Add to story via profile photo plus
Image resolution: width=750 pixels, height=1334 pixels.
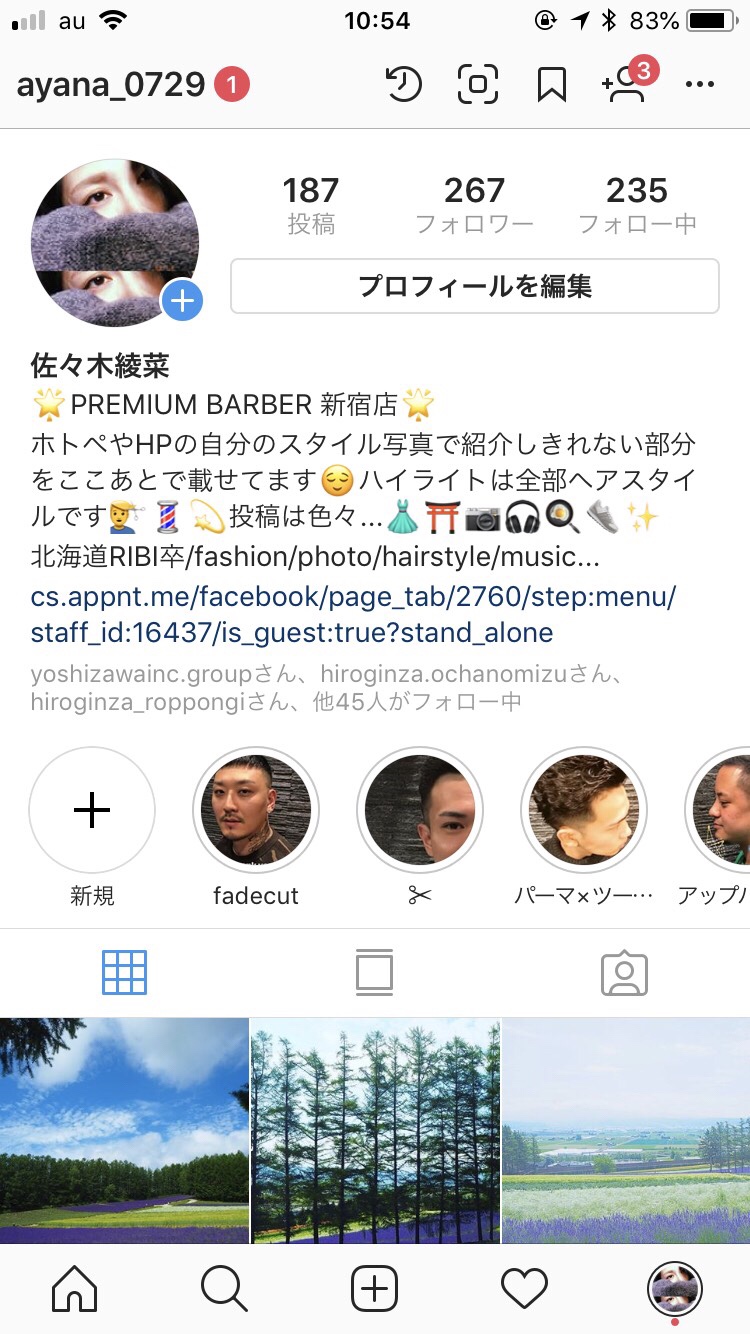pos(182,300)
